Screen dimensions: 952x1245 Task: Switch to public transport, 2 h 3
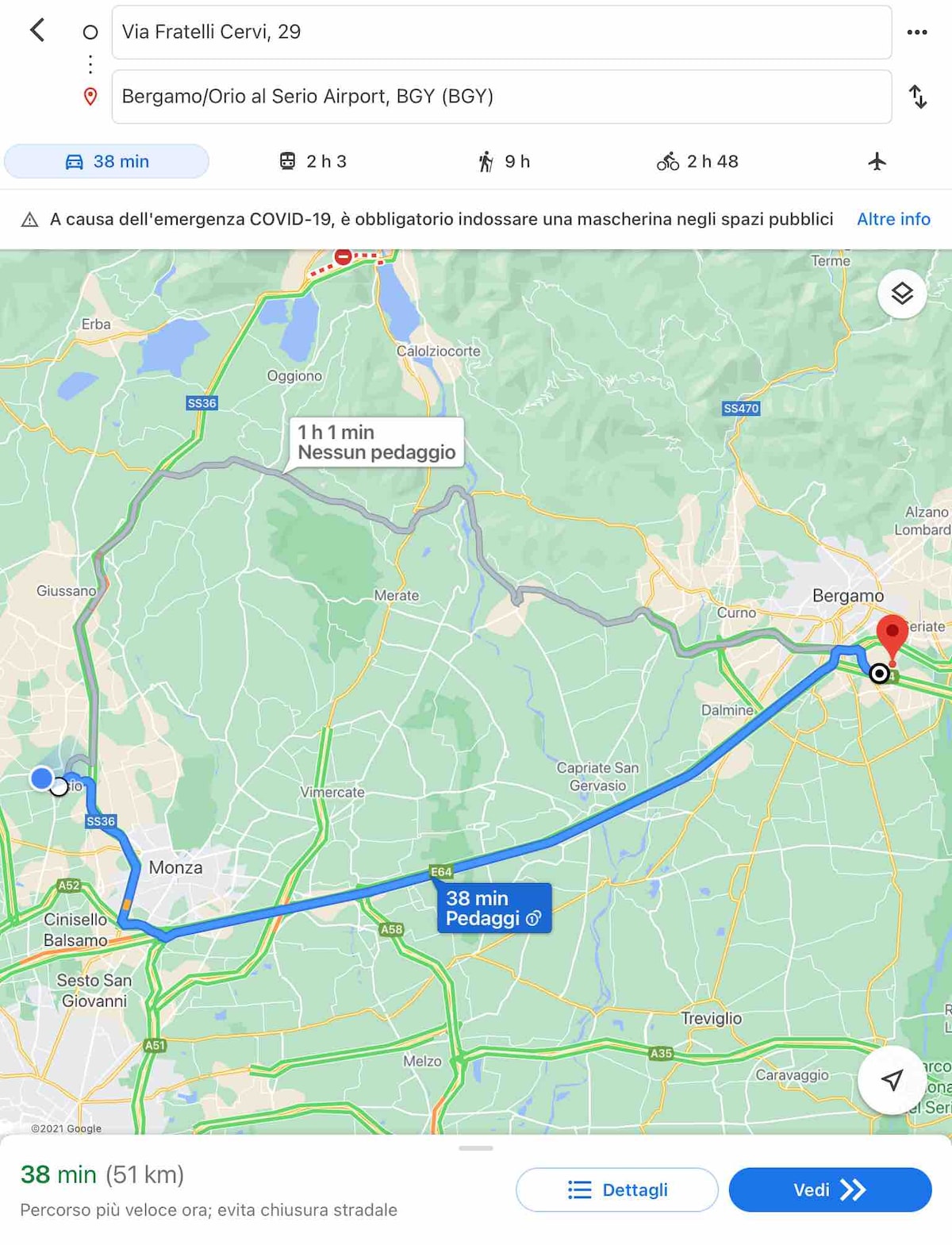[x=313, y=162]
